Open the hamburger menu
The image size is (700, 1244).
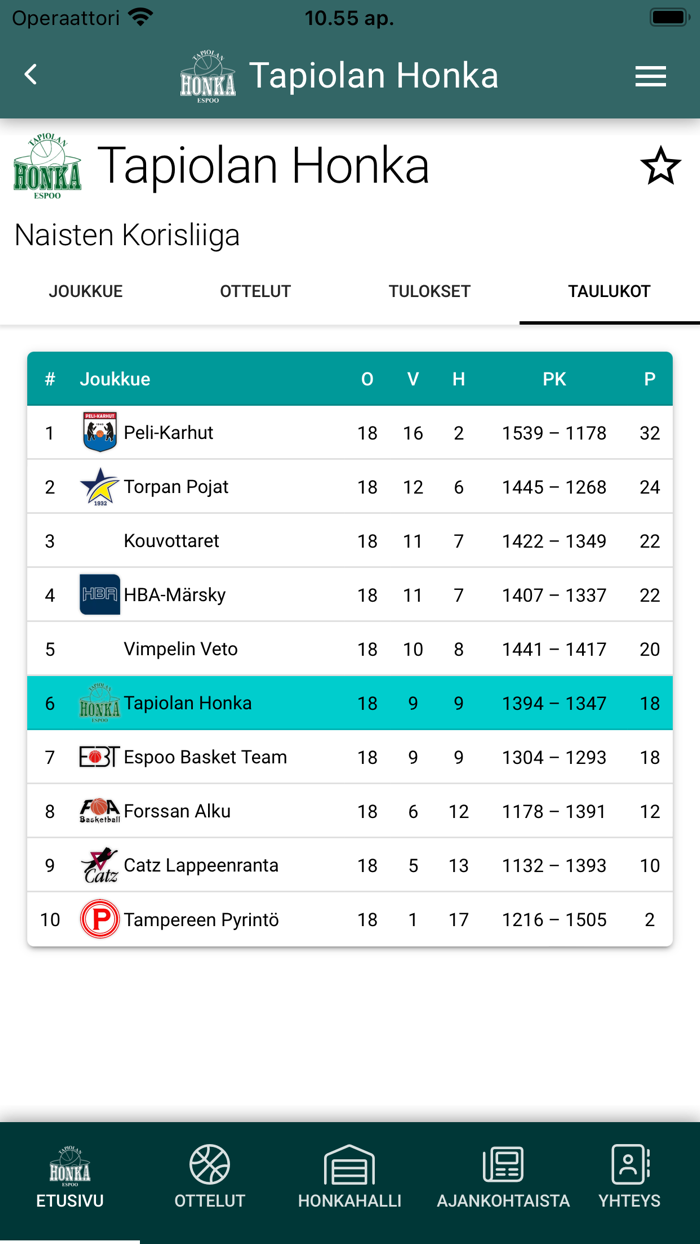point(650,76)
